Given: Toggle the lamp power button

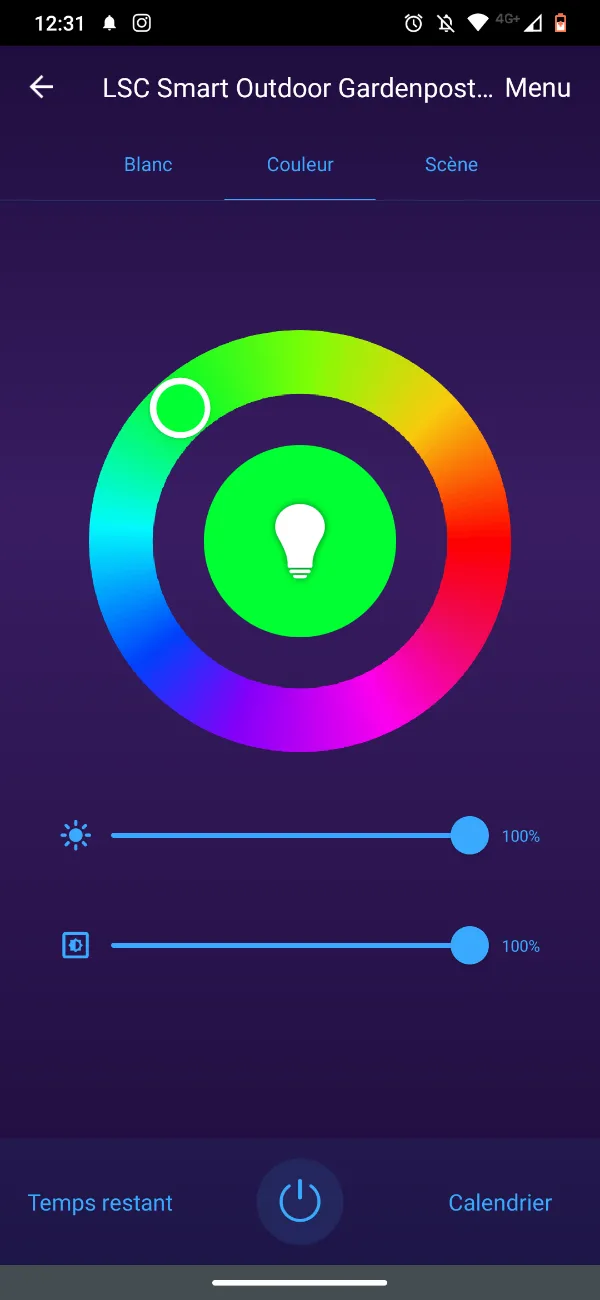Looking at the screenshot, I should coord(300,1202).
